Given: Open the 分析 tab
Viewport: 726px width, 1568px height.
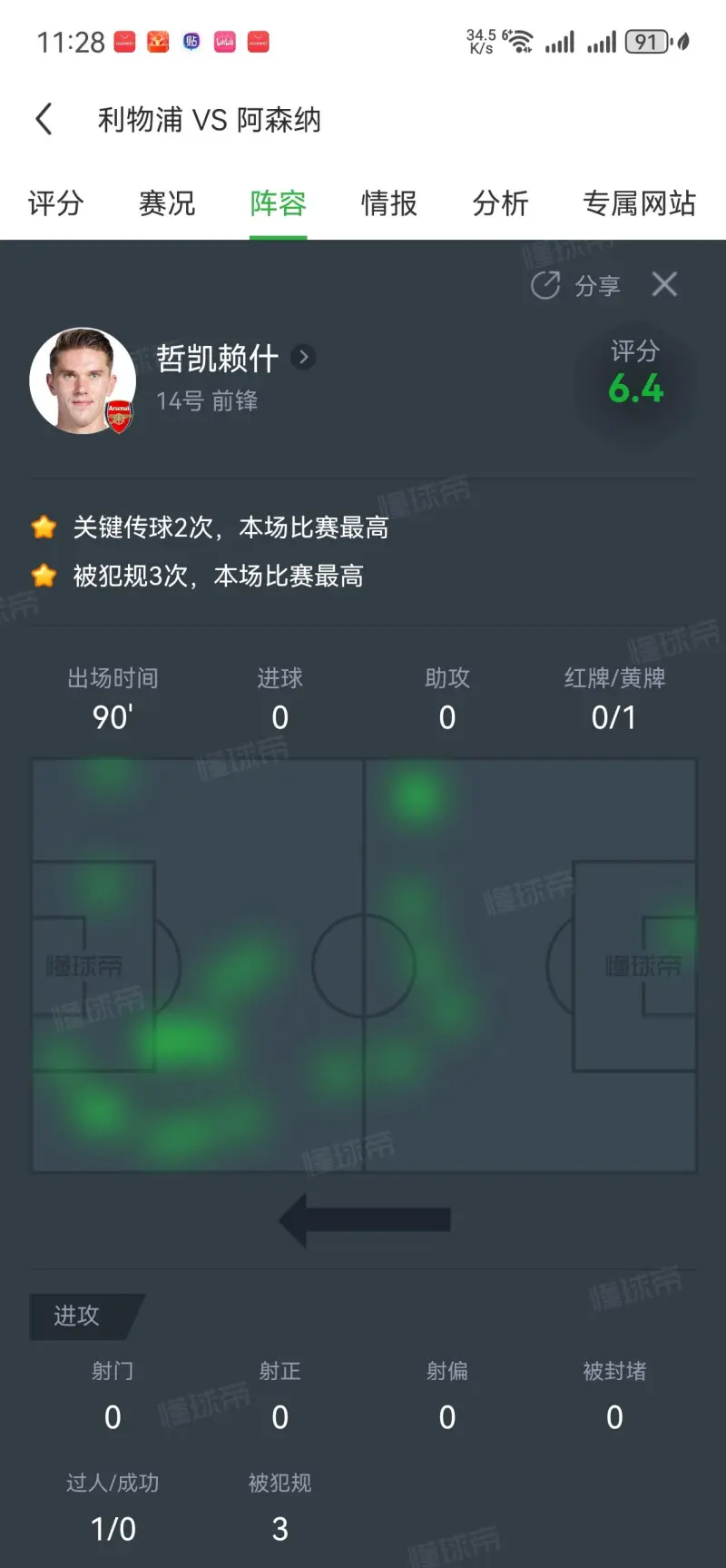Looking at the screenshot, I should (x=500, y=203).
